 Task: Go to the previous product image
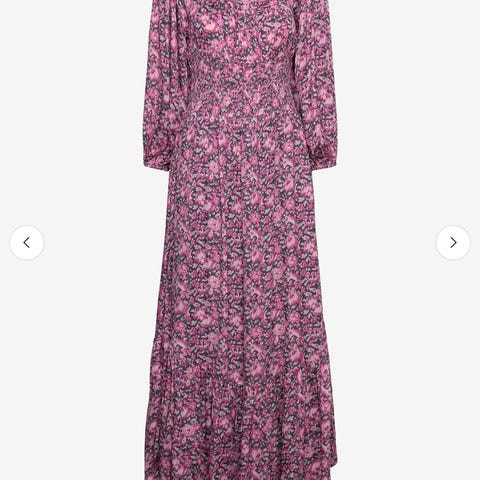(x=27, y=243)
